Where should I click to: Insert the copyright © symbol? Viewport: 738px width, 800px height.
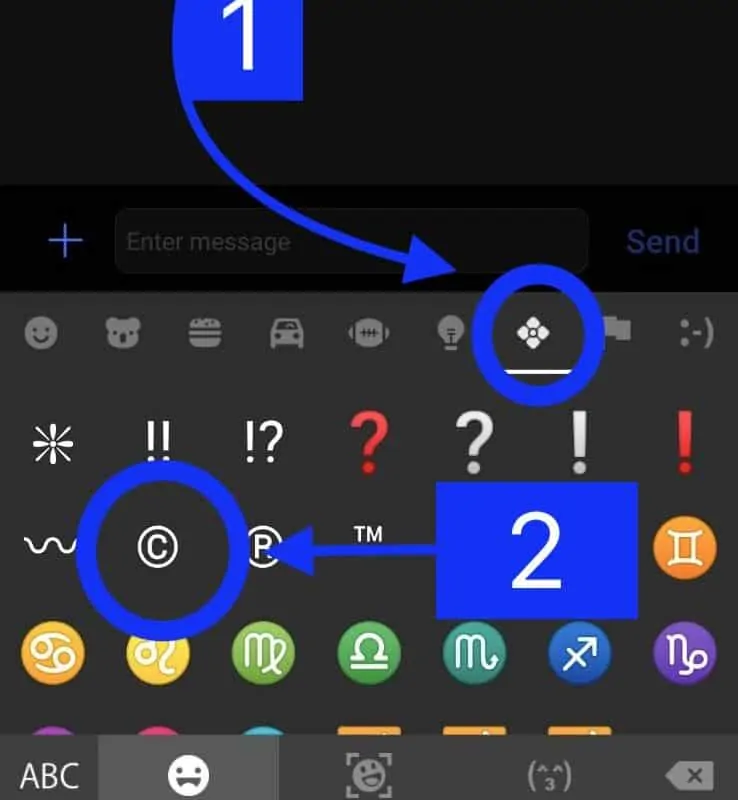tap(158, 548)
